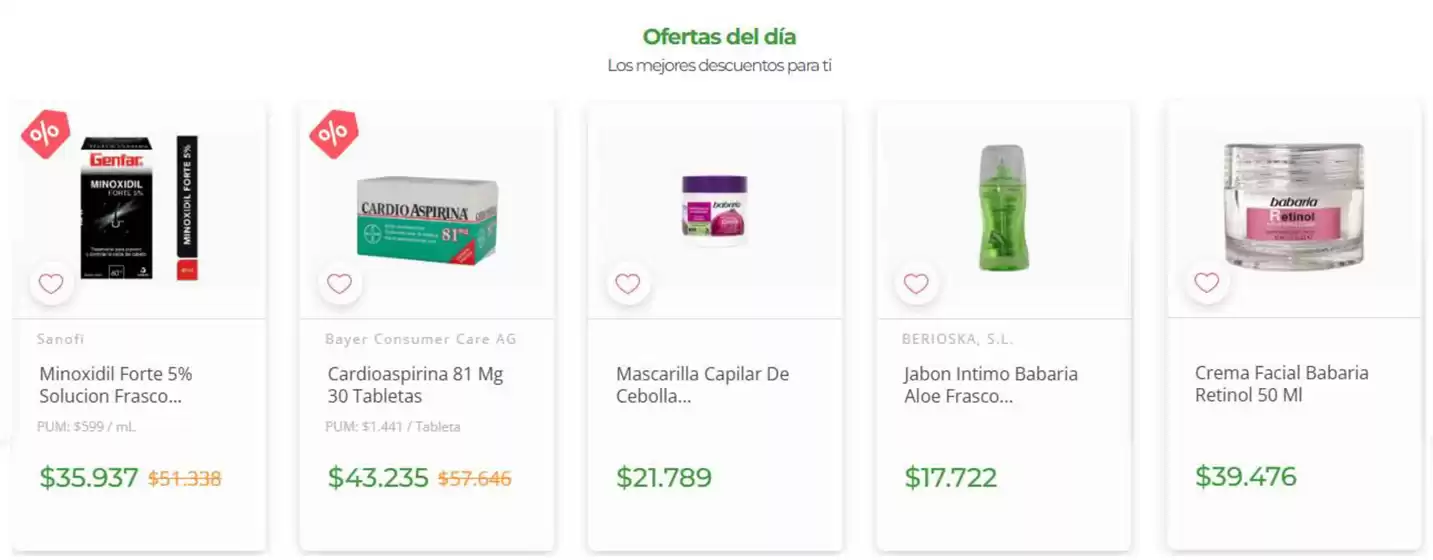Screen dimensions: 1433x560
Task: Open Minoxidil Forte 5% Solucion product card
Action: 115,385
